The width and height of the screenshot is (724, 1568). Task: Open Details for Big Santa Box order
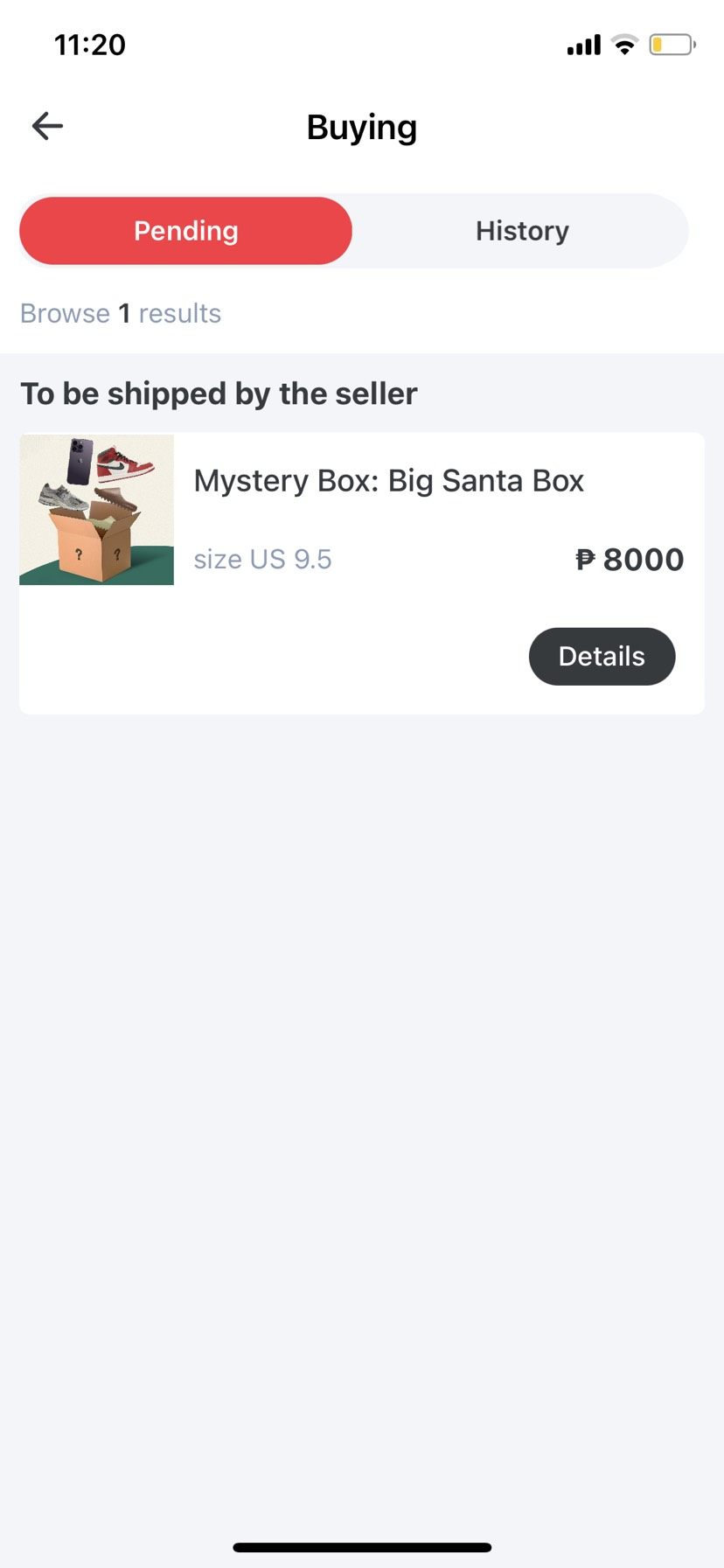[602, 657]
